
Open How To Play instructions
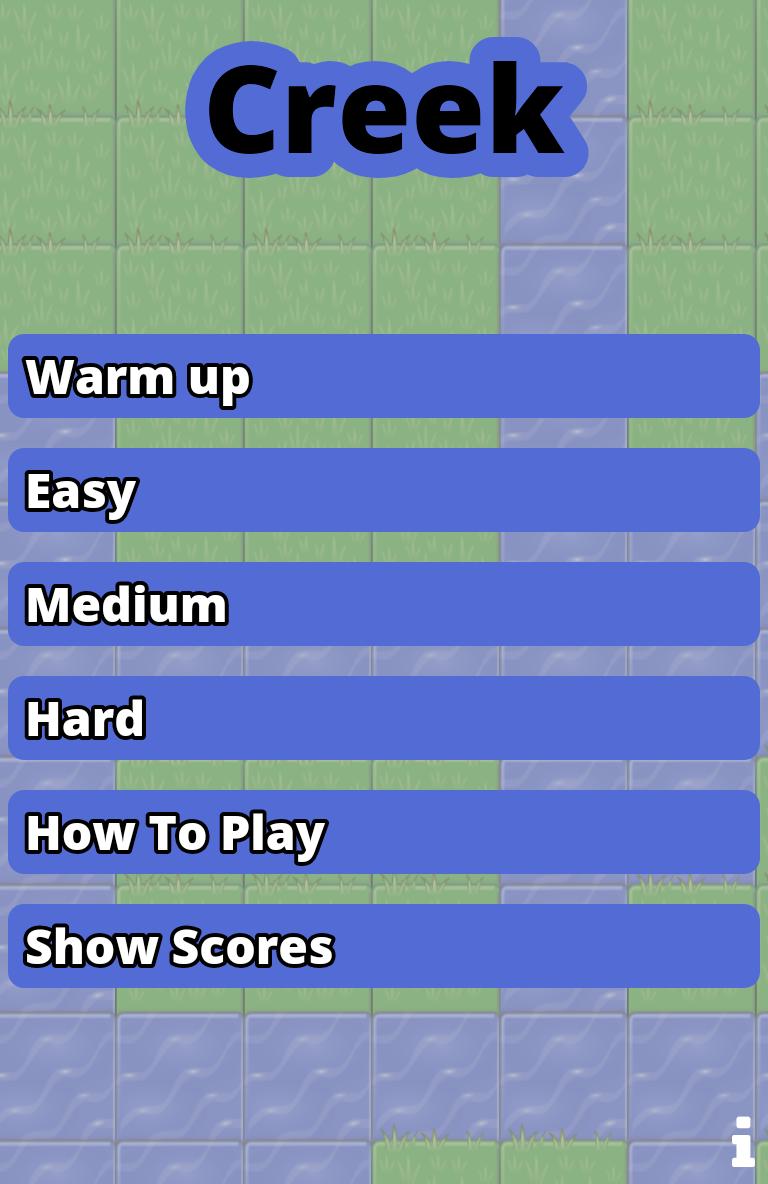(384, 832)
